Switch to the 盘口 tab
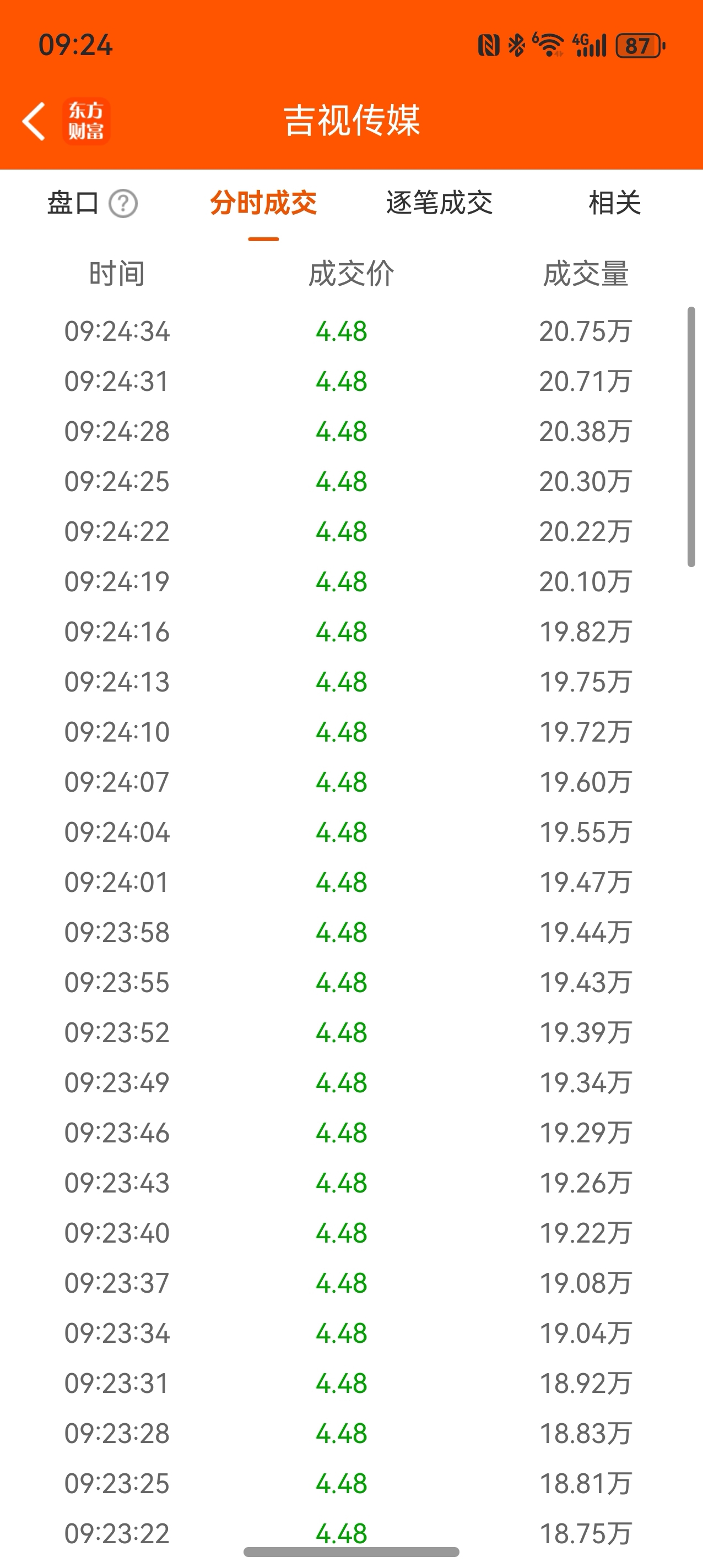Image resolution: width=703 pixels, height=1568 pixels. (x=73, y=203)
